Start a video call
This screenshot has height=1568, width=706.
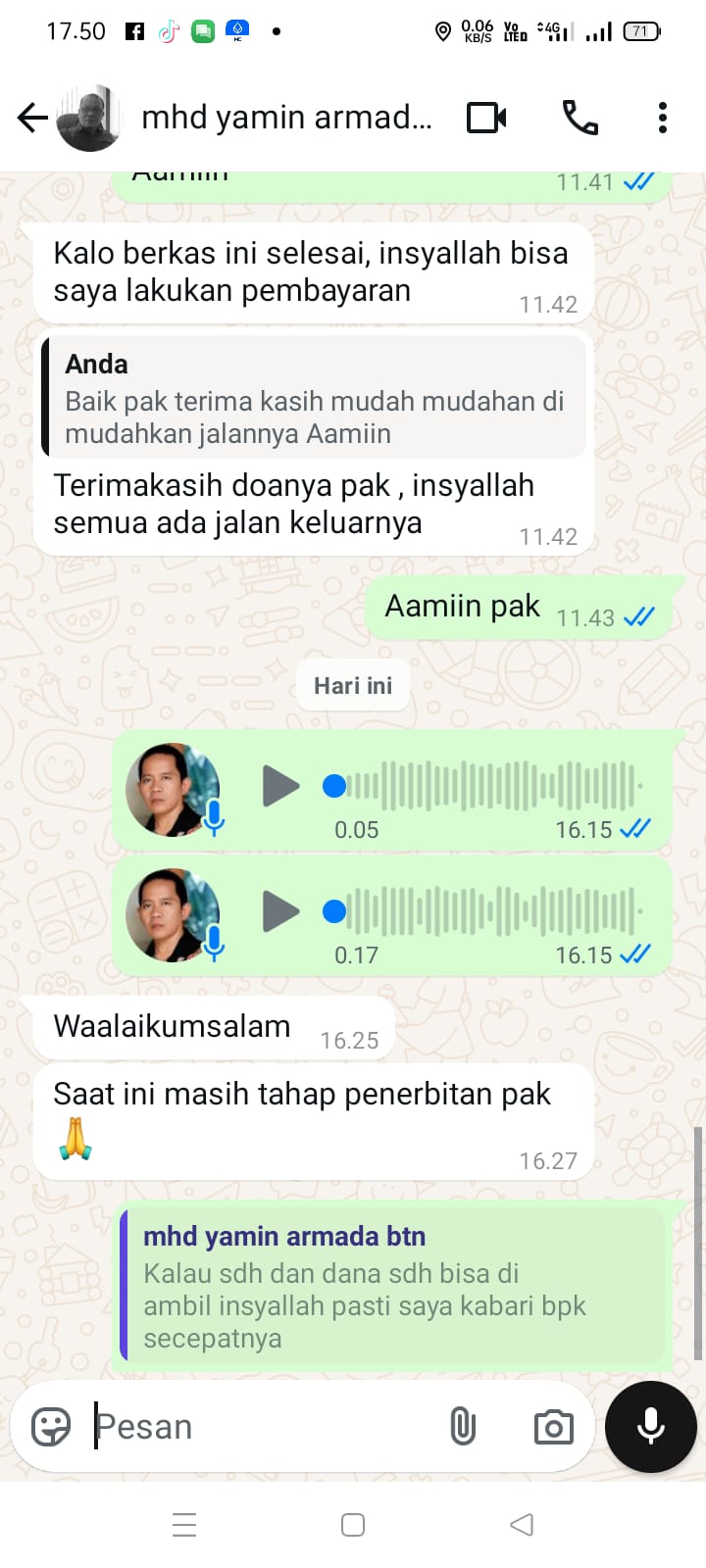[486, 119]
